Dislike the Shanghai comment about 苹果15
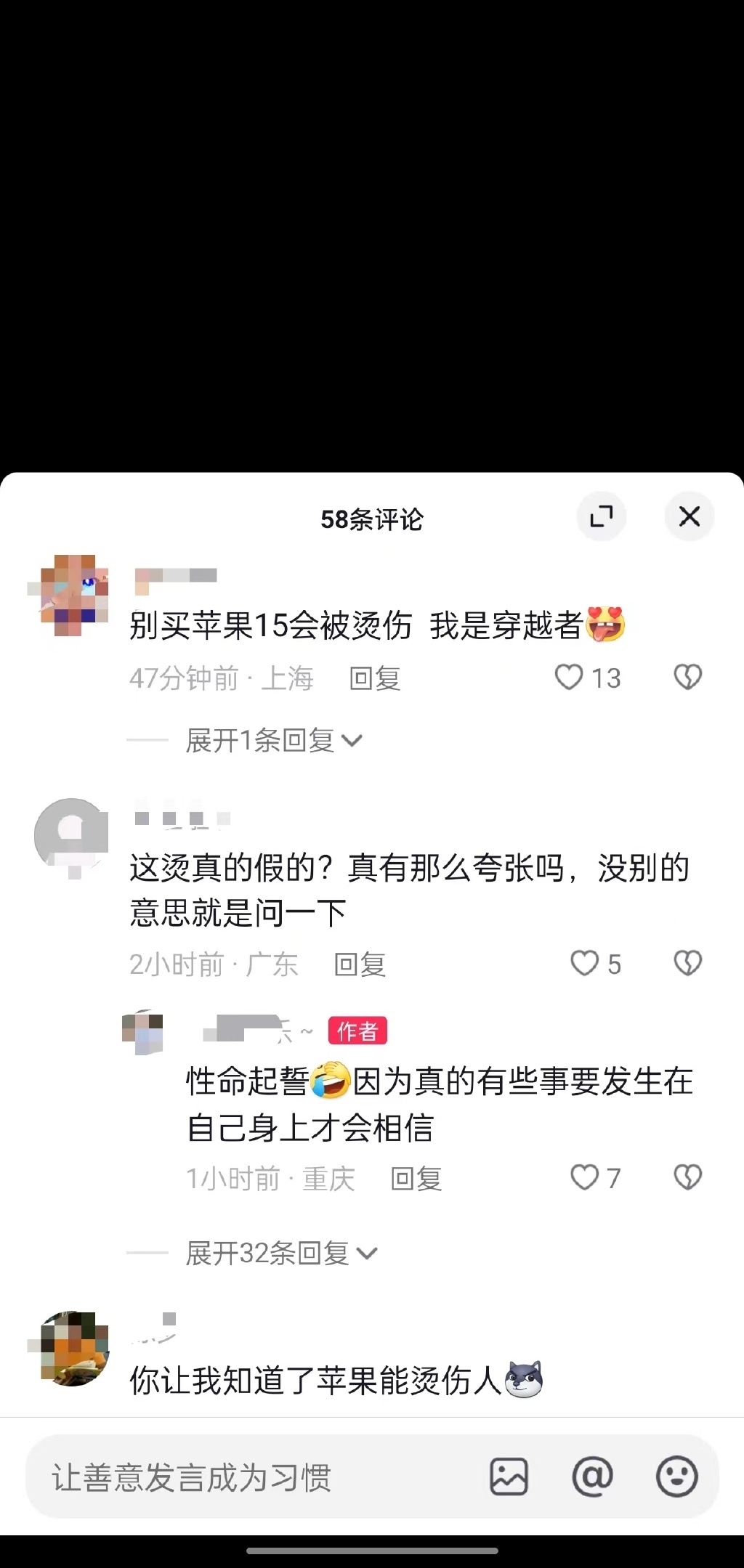This screenshot has width=744, height=1568. coord(687,678)
